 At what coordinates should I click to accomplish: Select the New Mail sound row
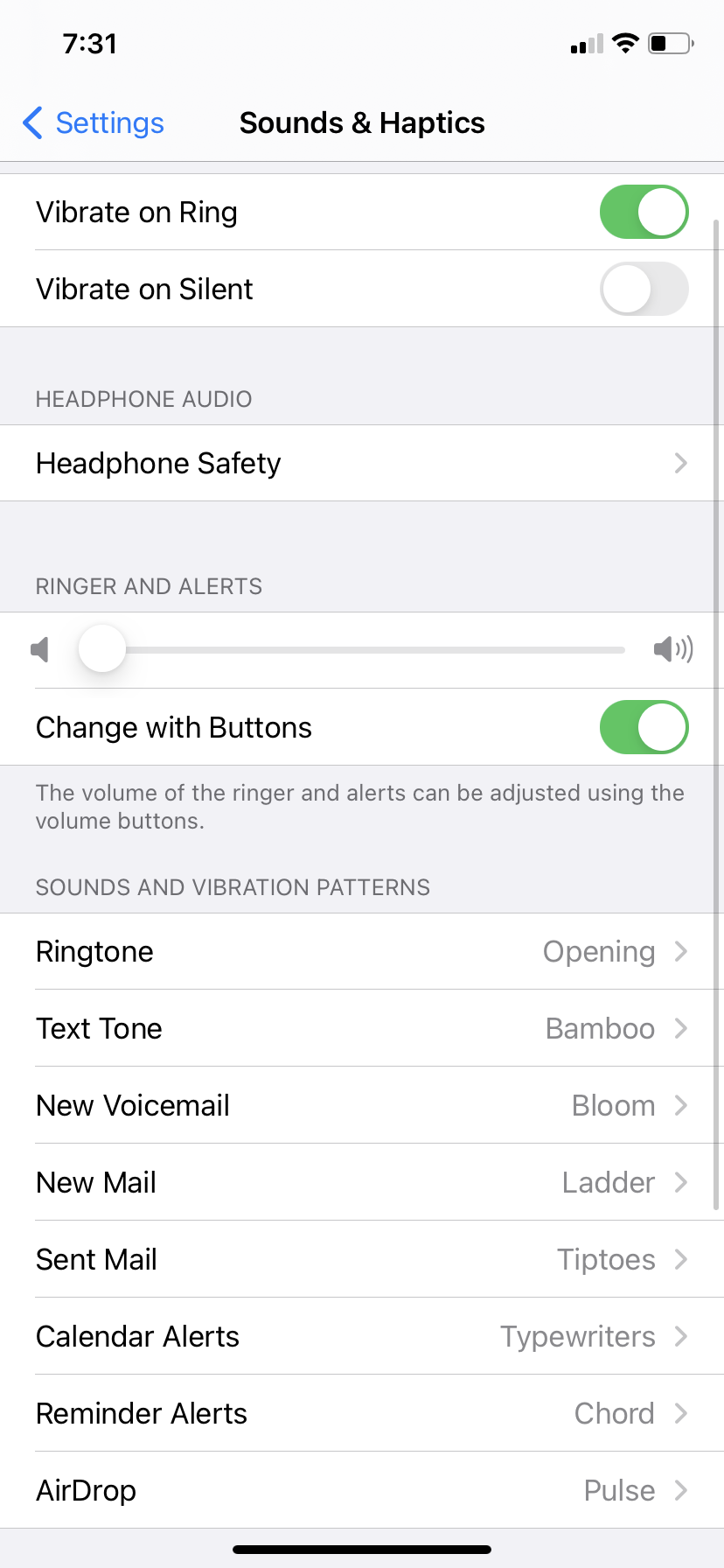(x=362, y=1182)
